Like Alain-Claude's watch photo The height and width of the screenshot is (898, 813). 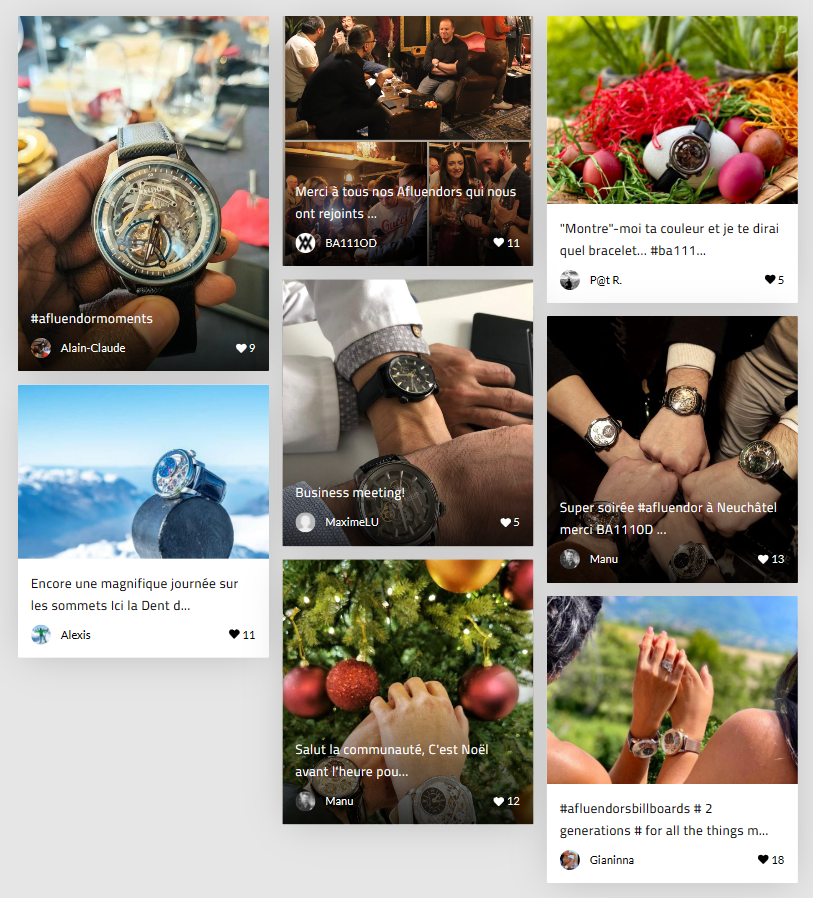(x=241, y=348)
